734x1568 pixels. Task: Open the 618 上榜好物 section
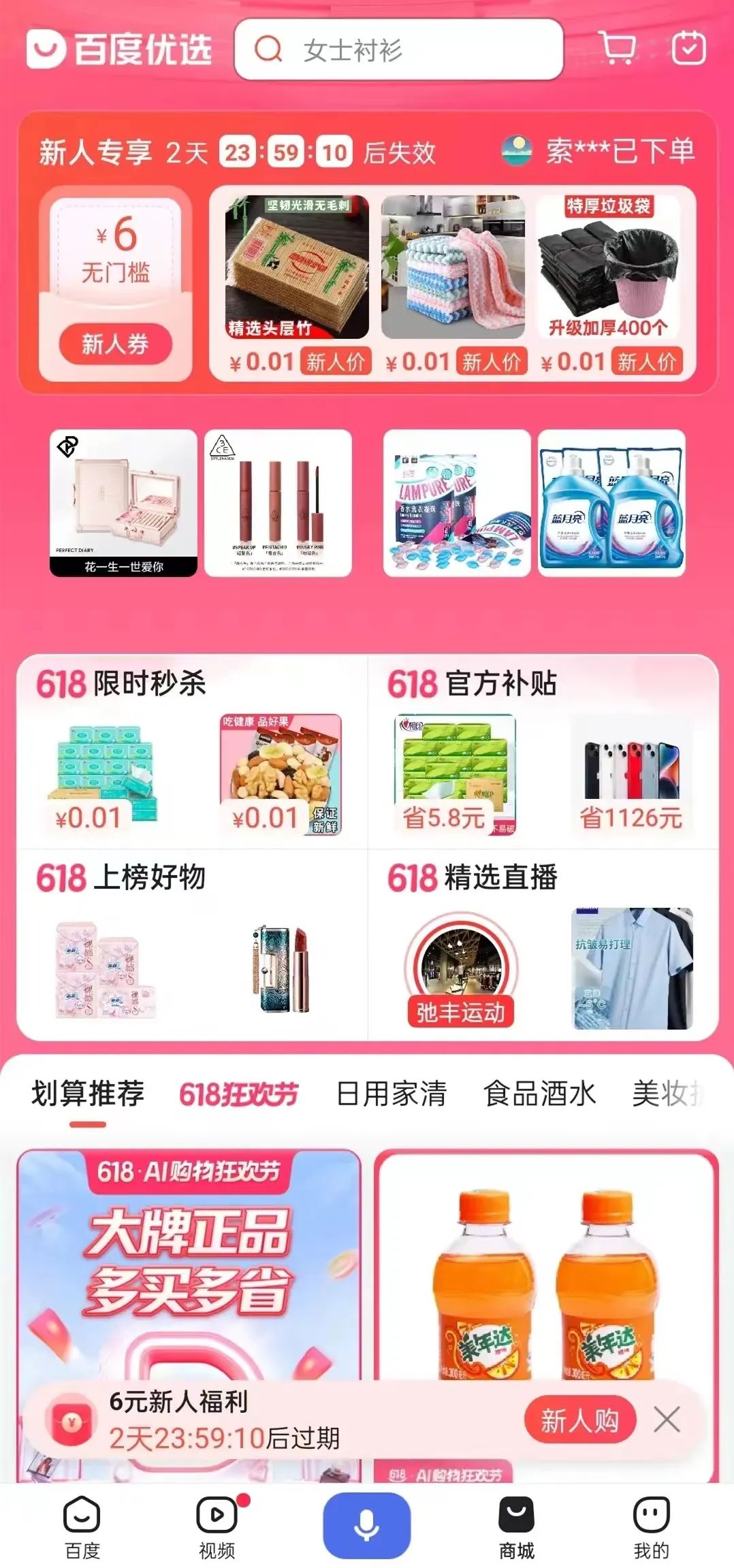tap(121, 877)
